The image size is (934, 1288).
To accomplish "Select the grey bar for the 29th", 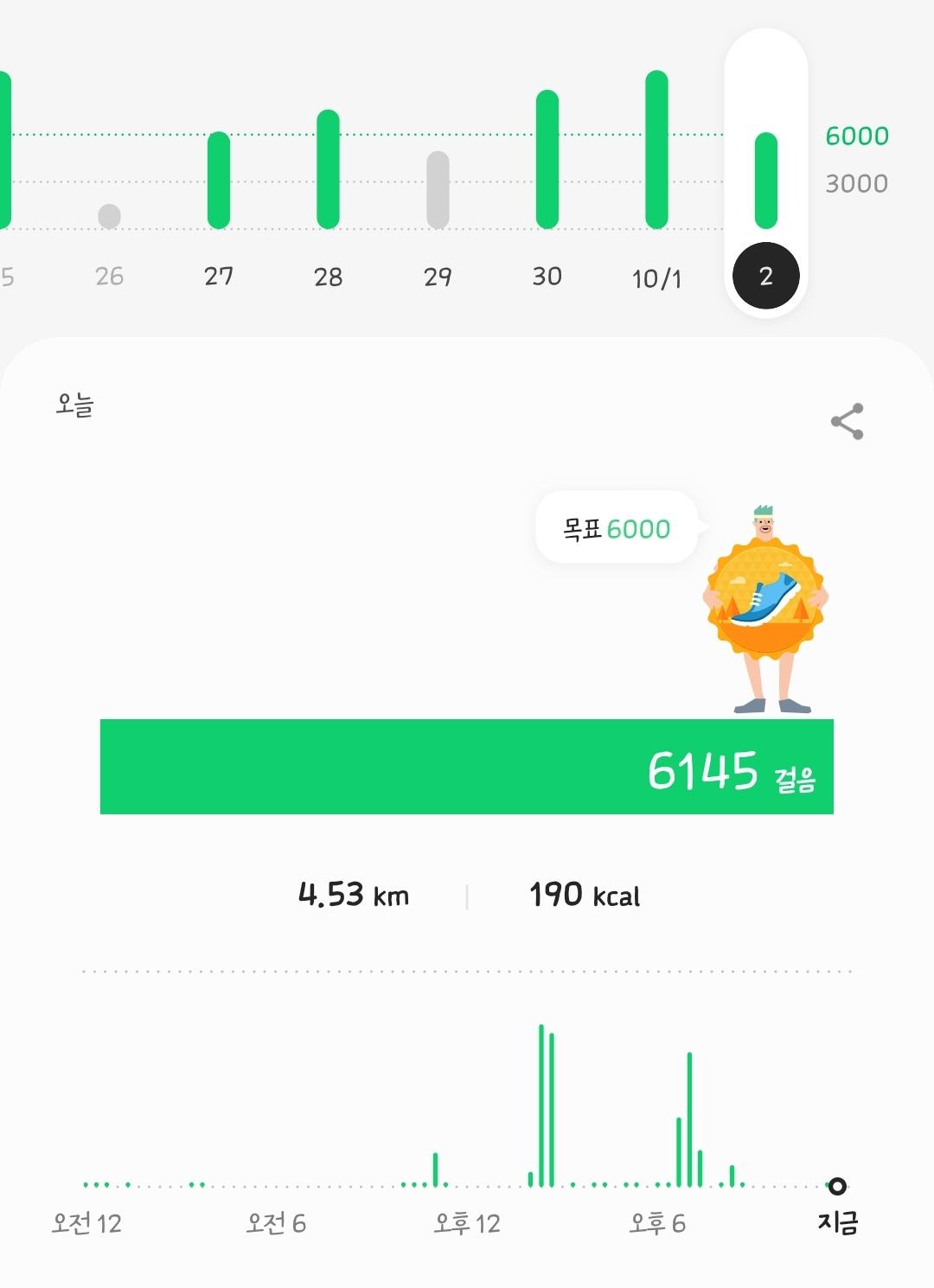I will click(x=438, y=190).
